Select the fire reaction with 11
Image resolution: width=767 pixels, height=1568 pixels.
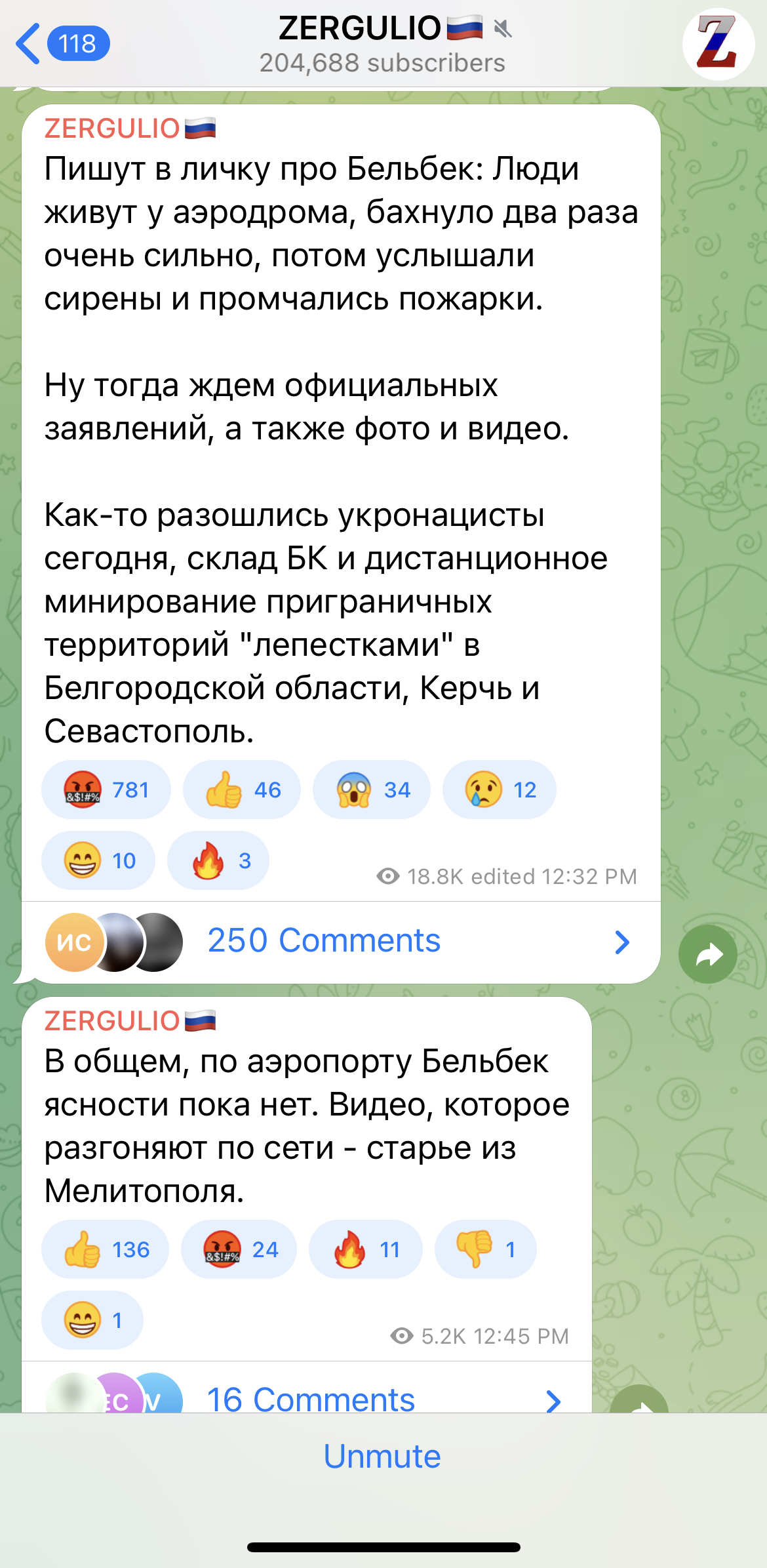point(366,1249)
